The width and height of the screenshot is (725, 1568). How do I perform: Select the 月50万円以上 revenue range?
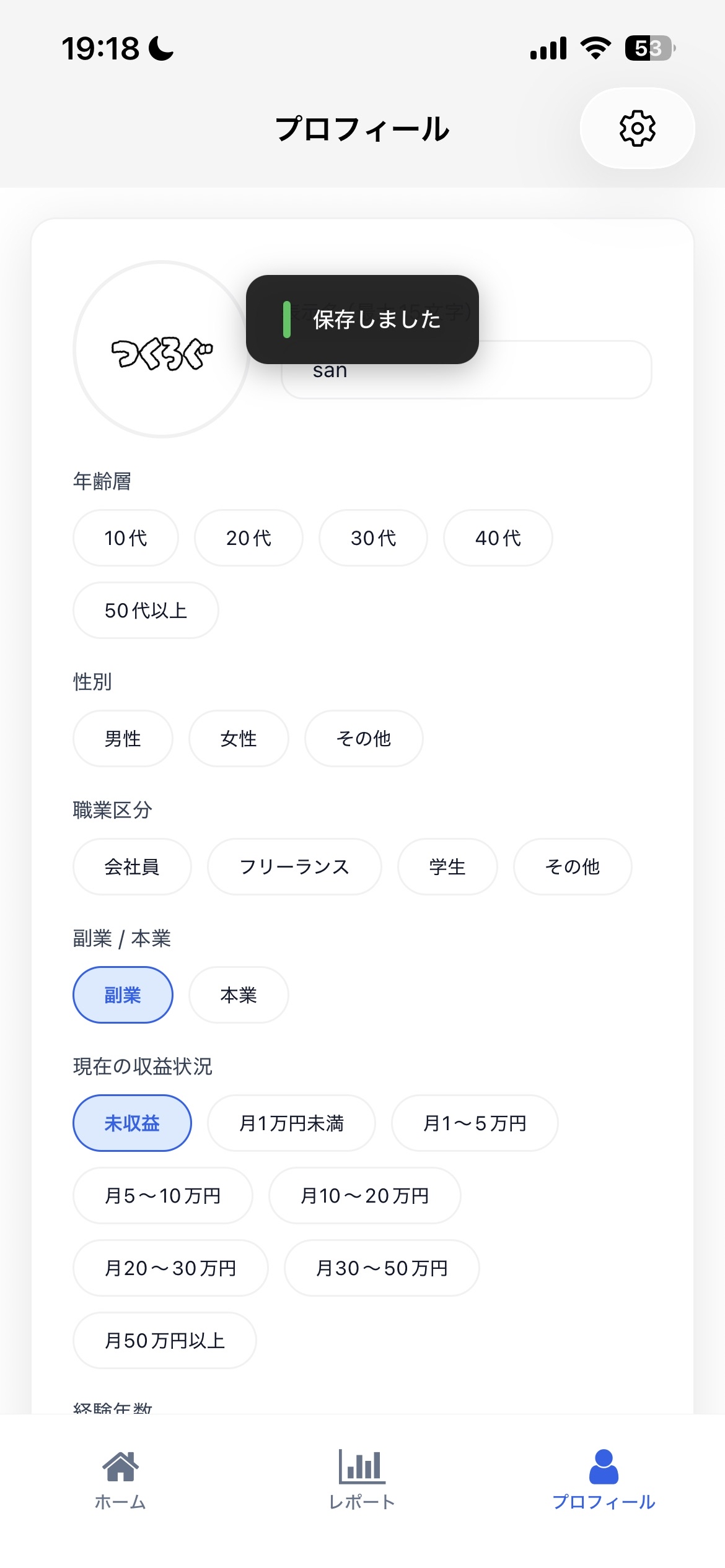coord(164,1340)
